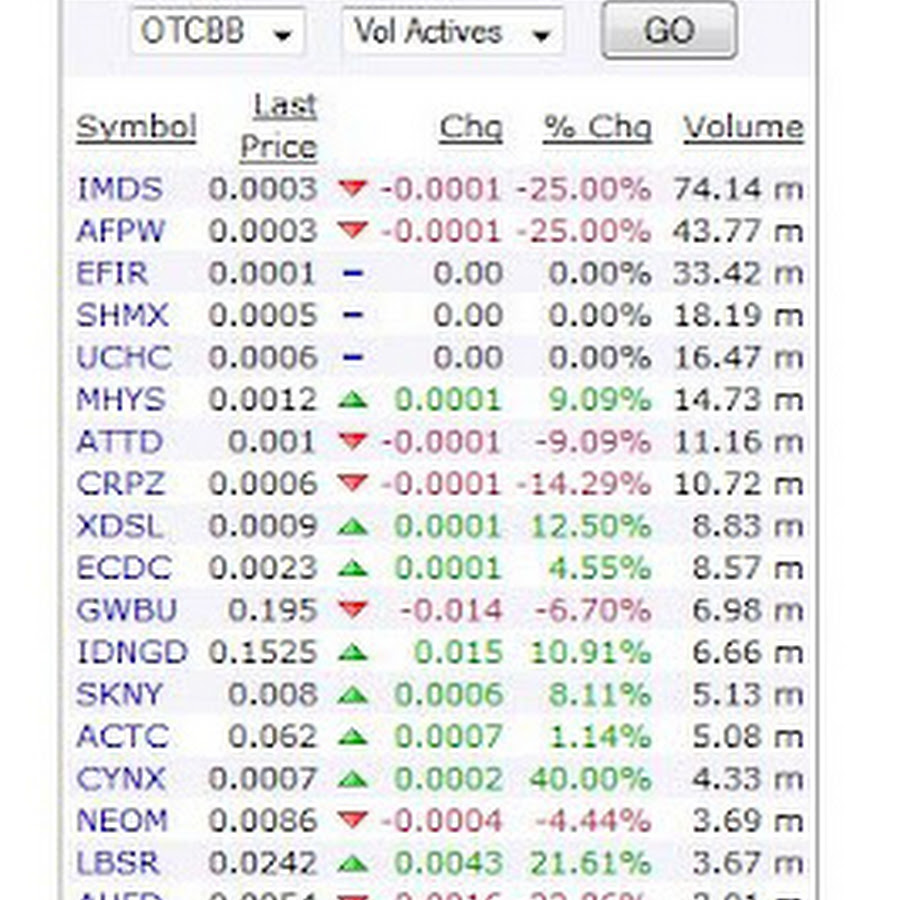Viewport: 900px width, 900px height.
Task: View the SKNY ticker
Action: (x=119, y=695)
